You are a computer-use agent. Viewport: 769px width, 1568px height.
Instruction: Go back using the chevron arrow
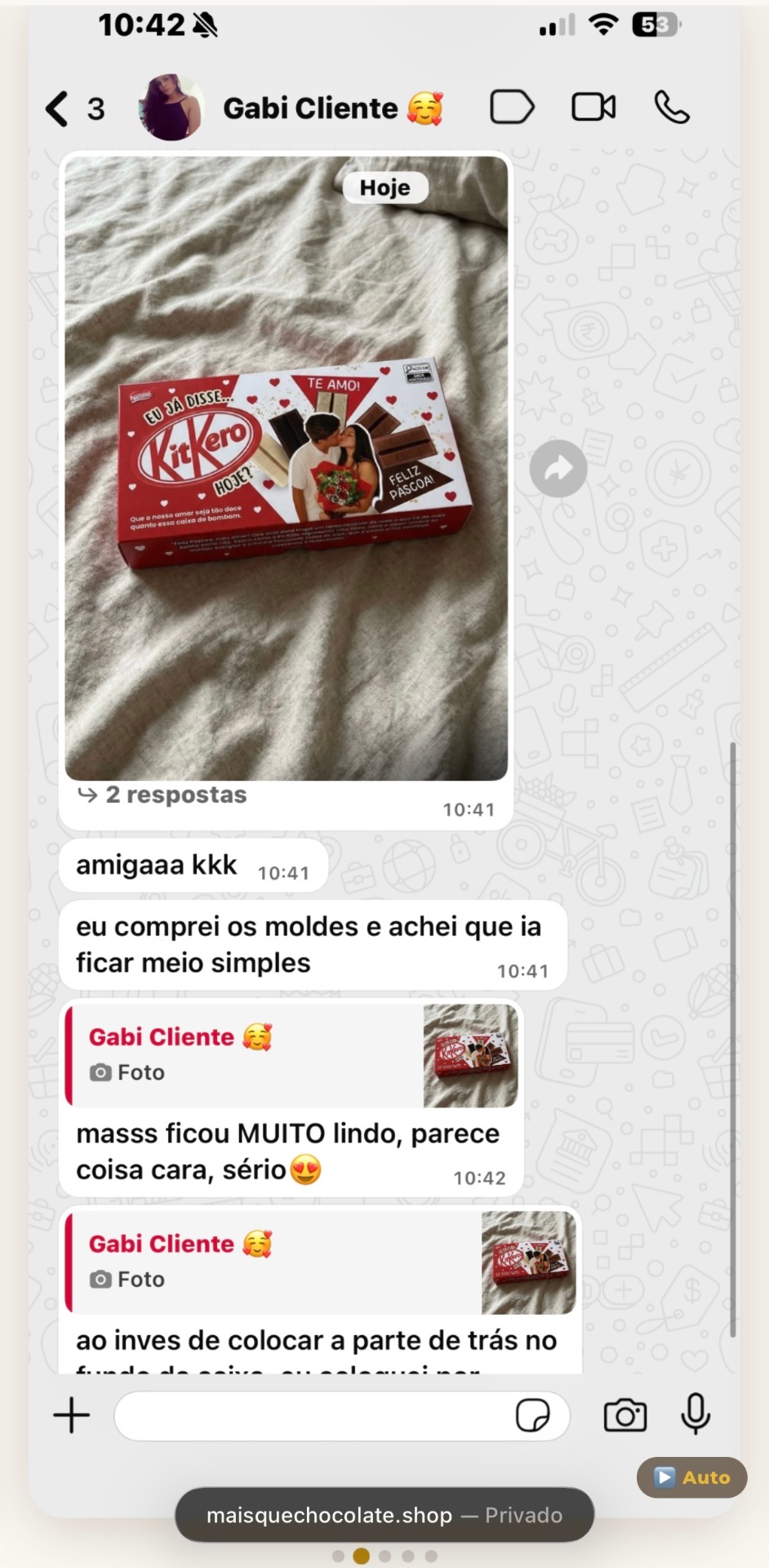tap(56, 107)
